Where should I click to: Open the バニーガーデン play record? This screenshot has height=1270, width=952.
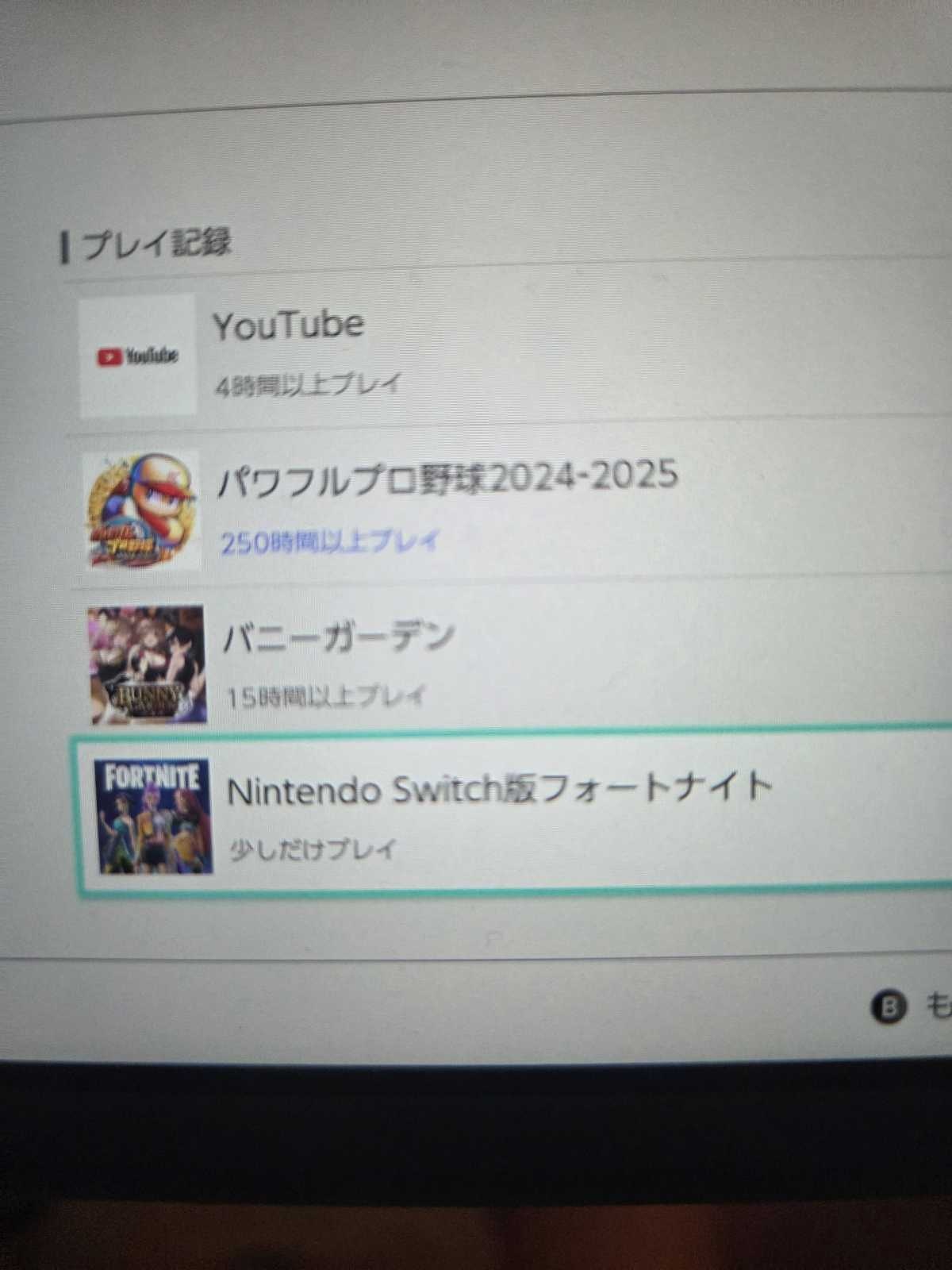pos(476,663)
